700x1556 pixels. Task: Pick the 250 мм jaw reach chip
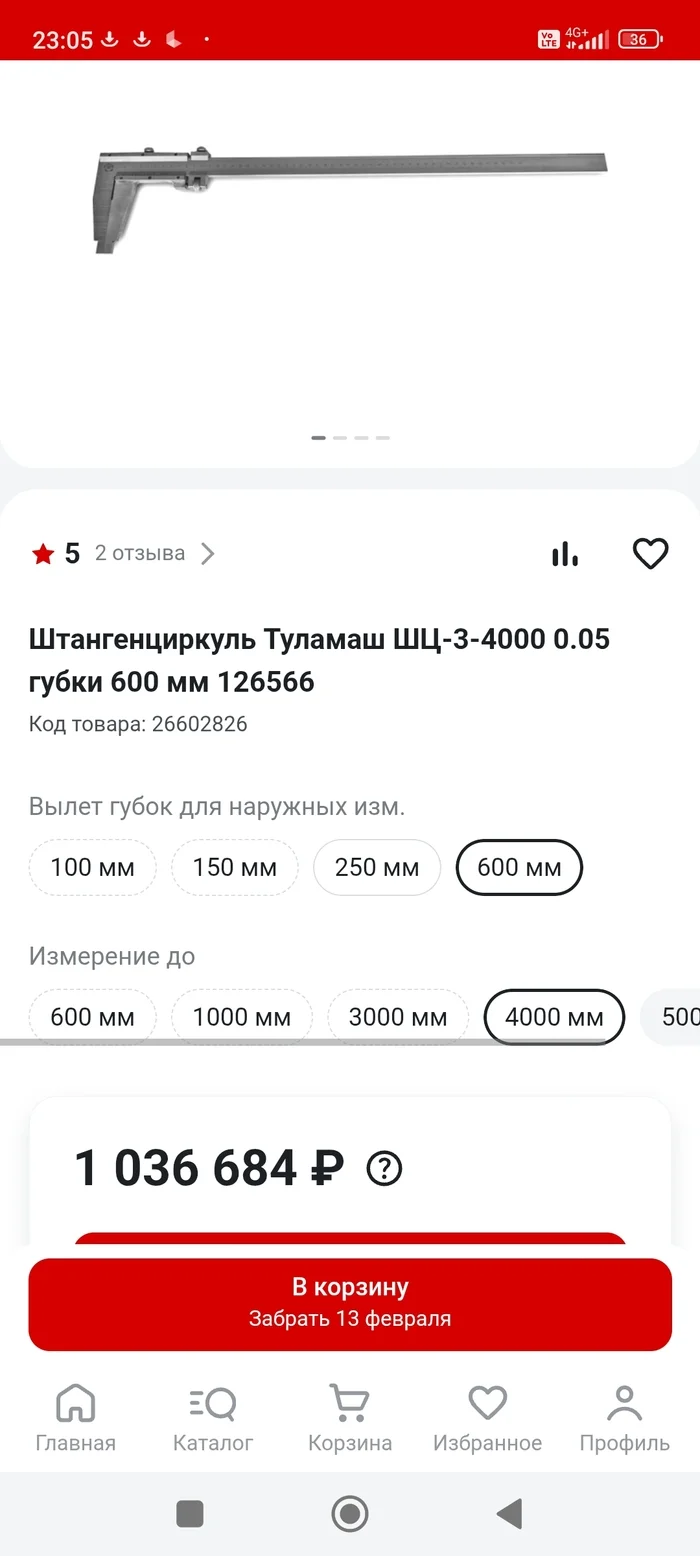click(377, 867)
